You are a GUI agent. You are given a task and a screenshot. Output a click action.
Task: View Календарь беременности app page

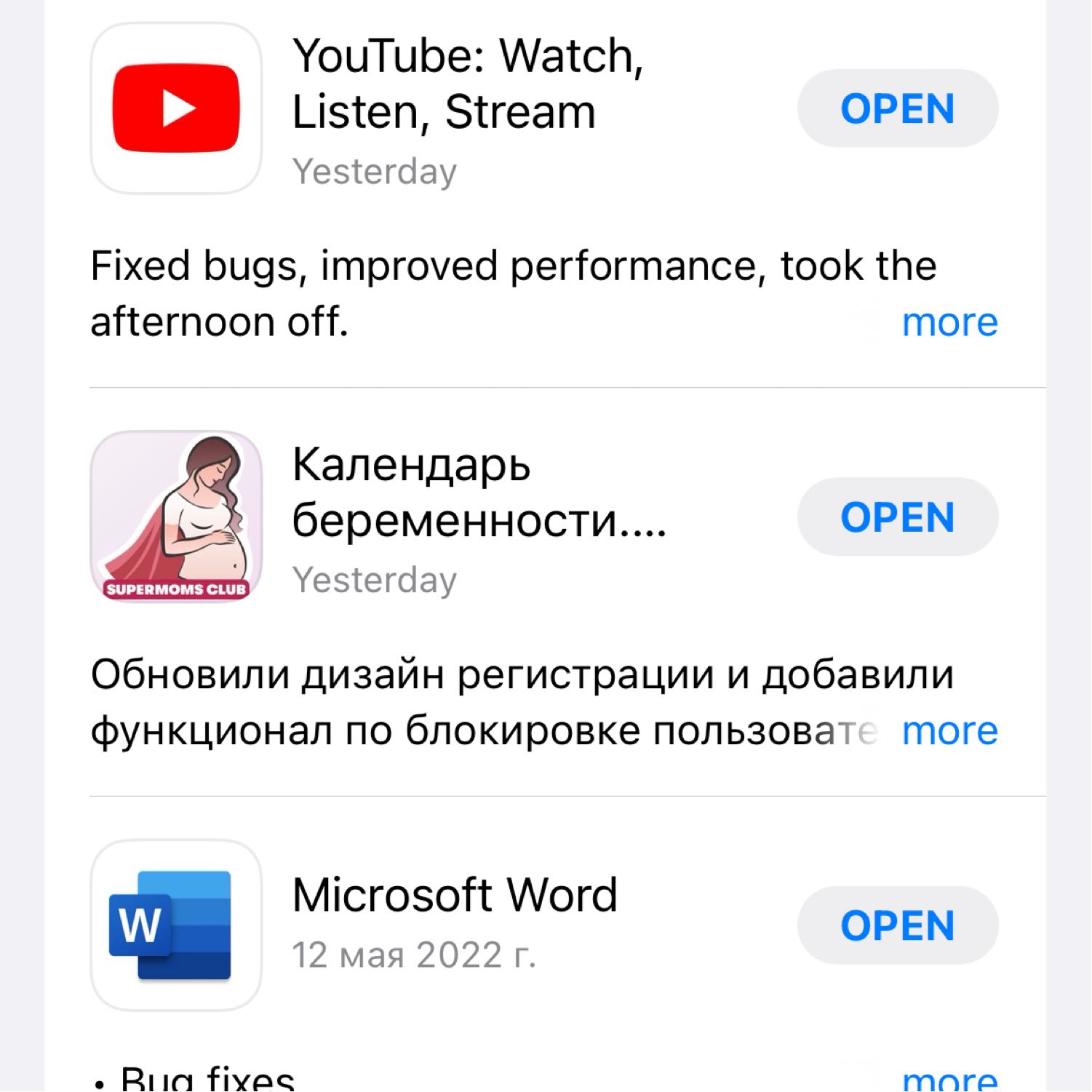pyautogui.click(x=479, y=493)
